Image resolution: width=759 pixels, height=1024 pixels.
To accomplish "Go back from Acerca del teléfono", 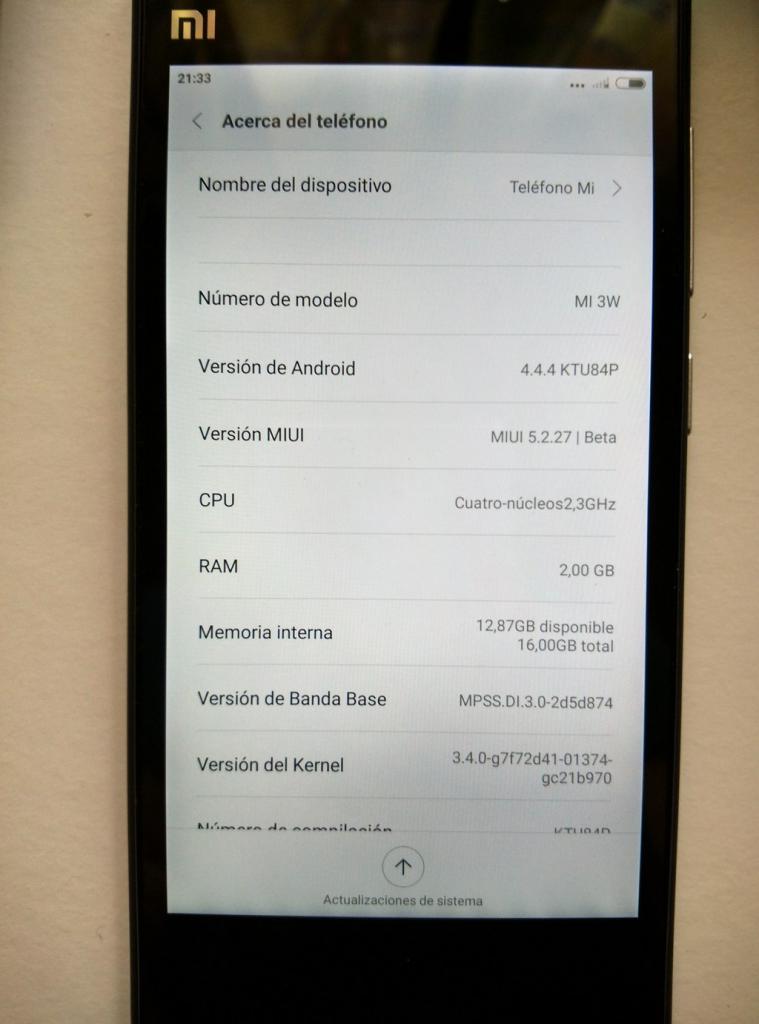I will pyautogui.click(x=197, y=121).
